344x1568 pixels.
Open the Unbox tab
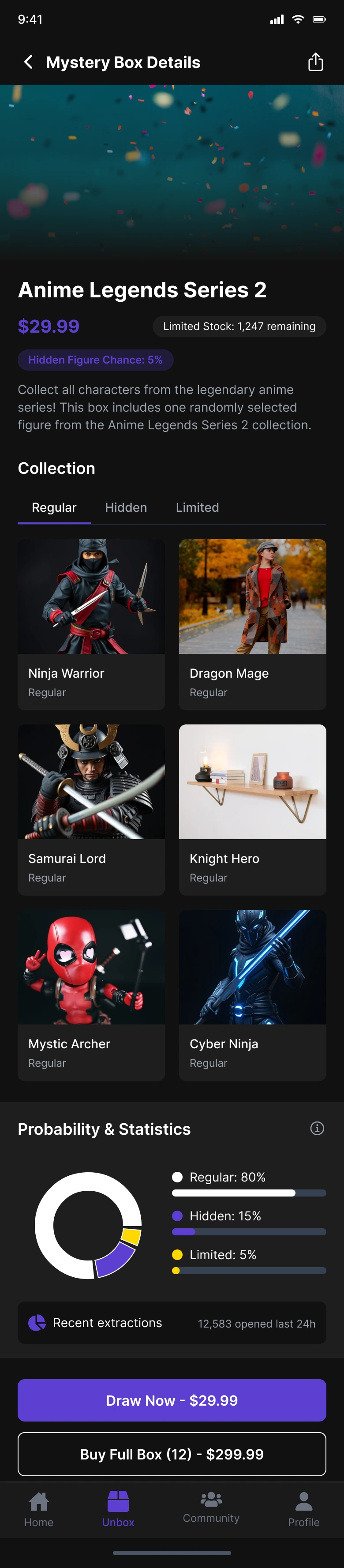118,1510
